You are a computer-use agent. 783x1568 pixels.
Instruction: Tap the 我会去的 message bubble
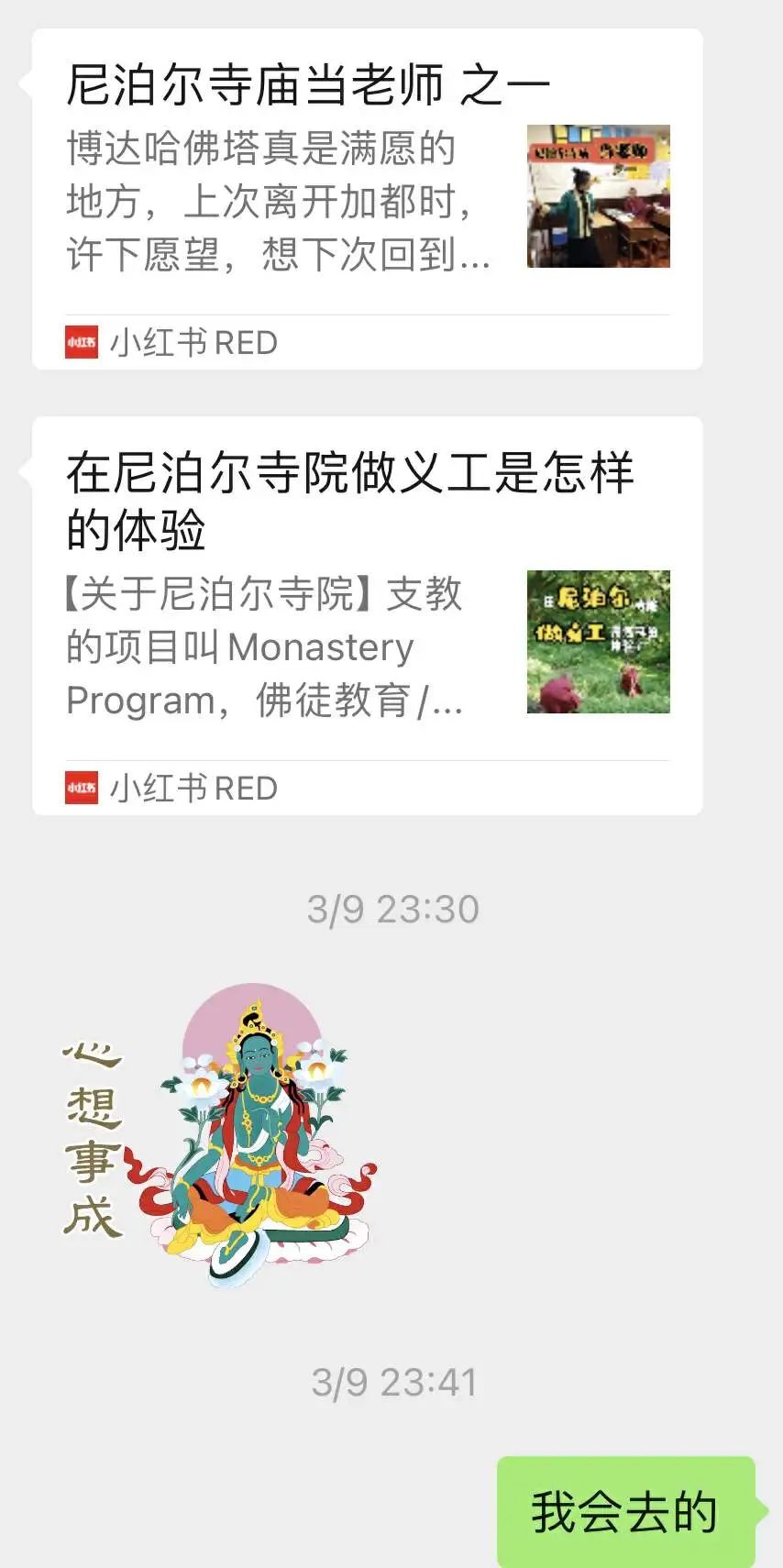[x=625, y=1511]
